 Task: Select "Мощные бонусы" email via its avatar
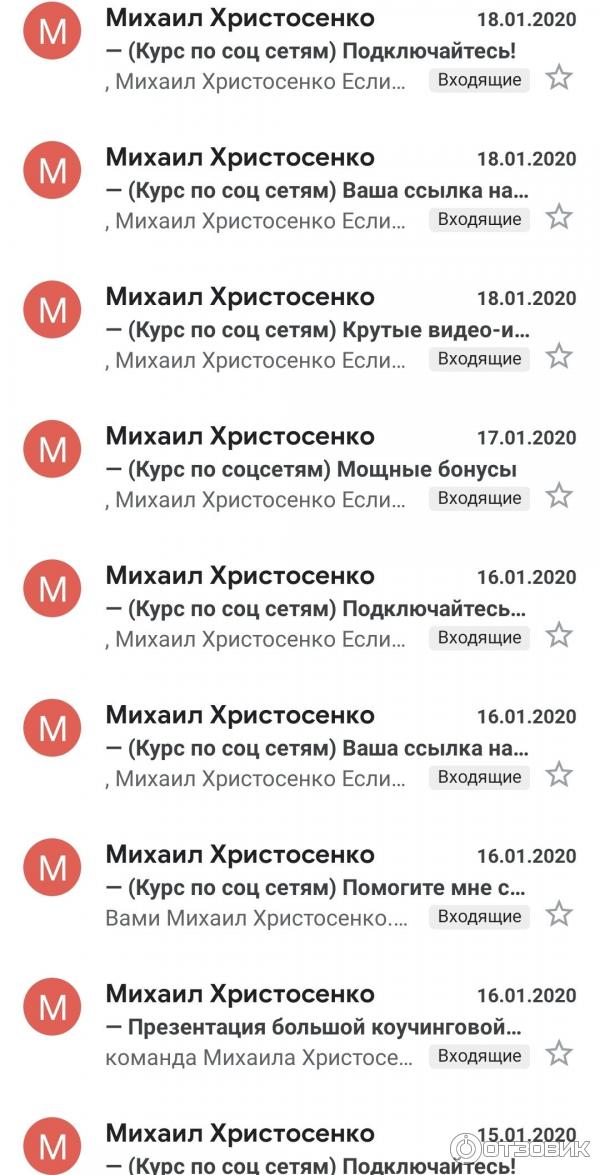(52, 451)
